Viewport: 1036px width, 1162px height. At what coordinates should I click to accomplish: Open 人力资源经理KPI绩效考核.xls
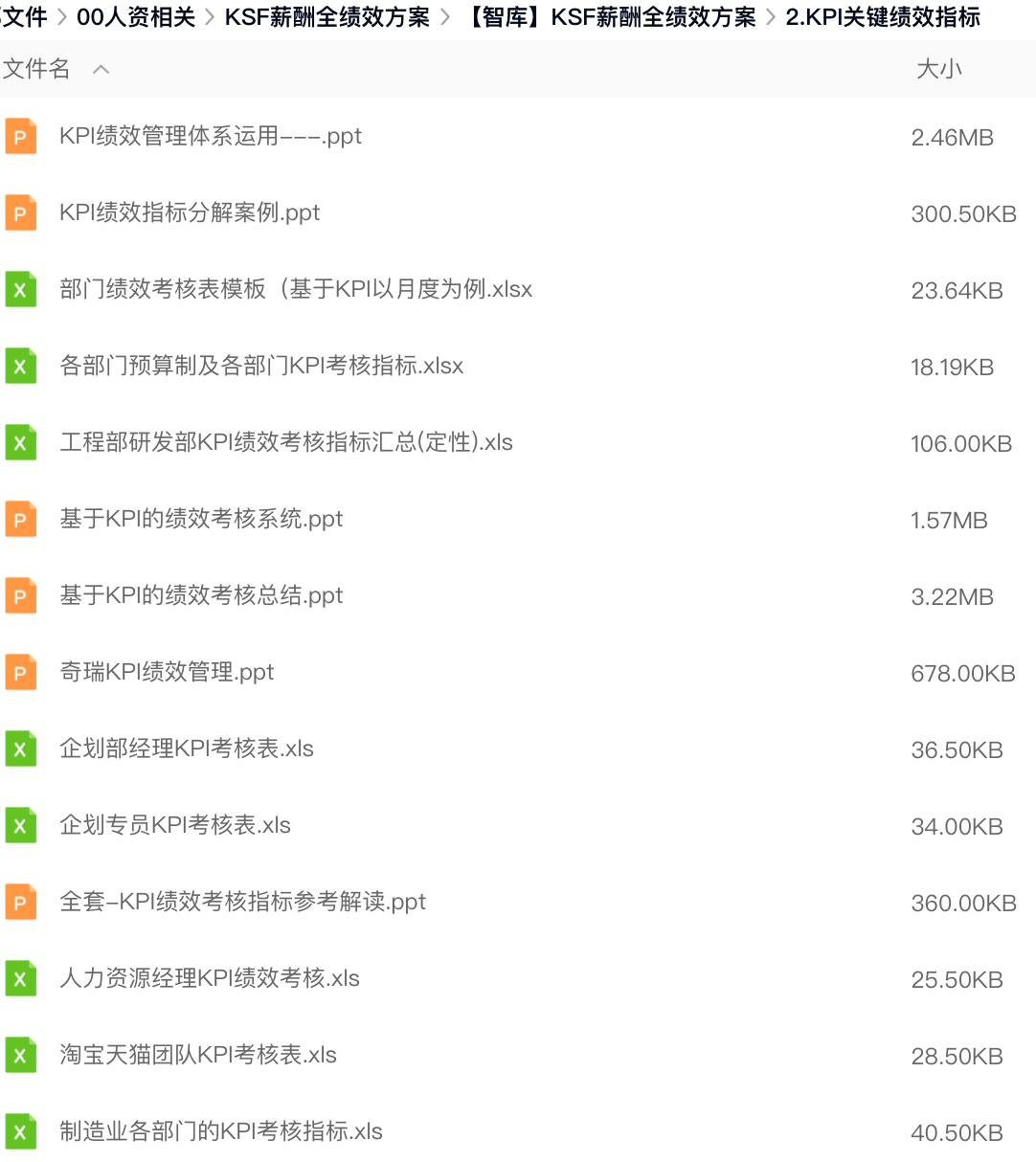(209, 978)
